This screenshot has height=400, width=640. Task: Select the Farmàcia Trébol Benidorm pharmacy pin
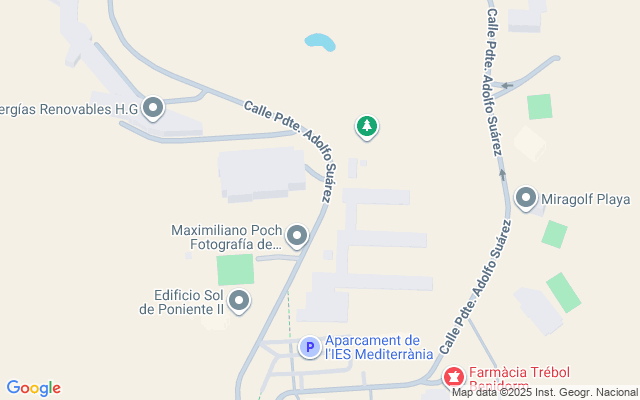[x=454, y=378]
